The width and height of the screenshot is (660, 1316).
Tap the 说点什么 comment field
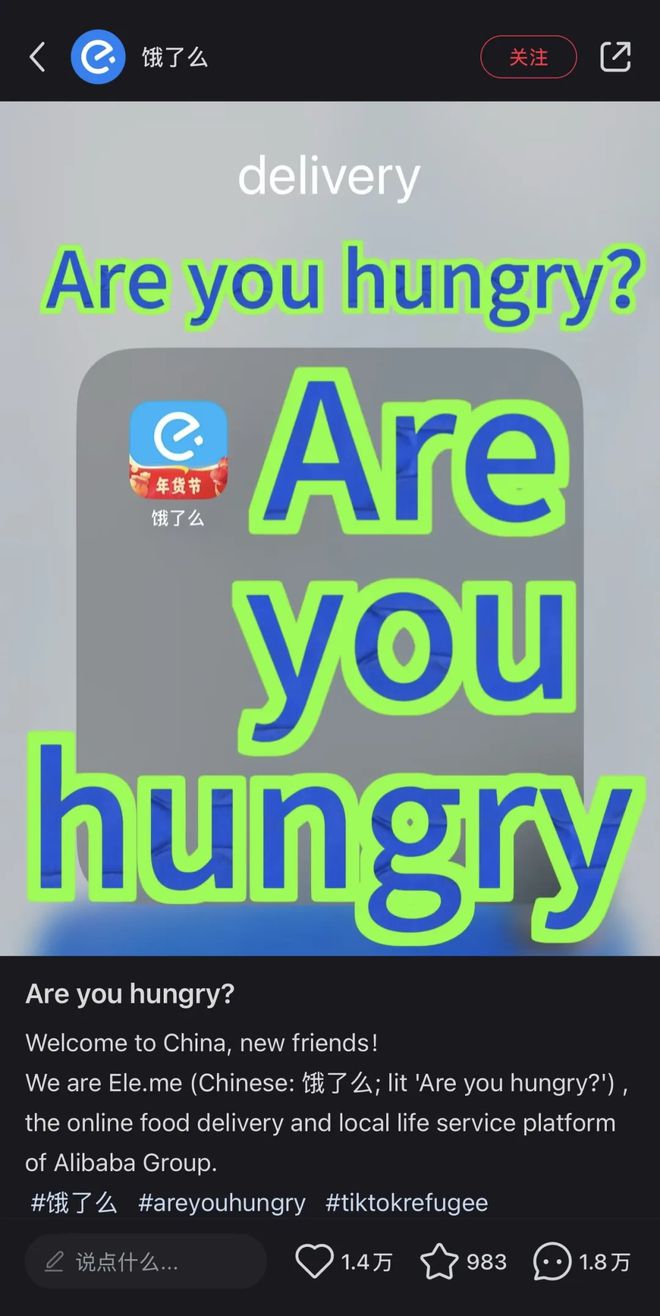pyautogui.click(x=145, y=1262)
